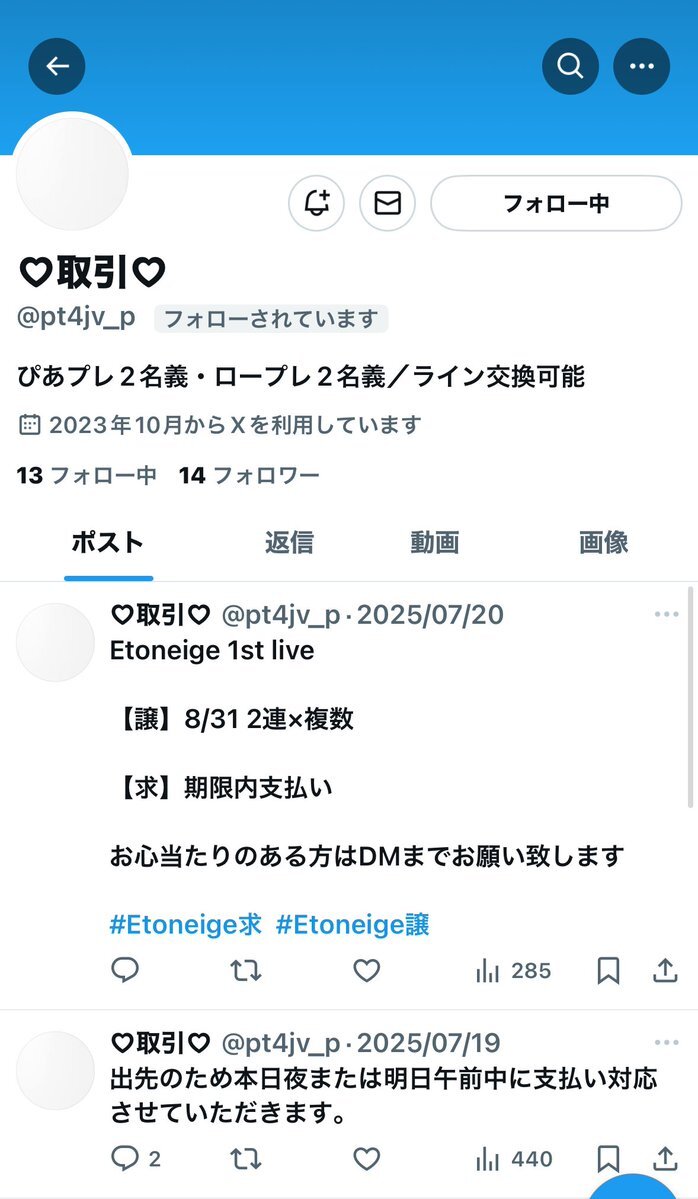Go back using the arrow button

click(x=57, y=67)
